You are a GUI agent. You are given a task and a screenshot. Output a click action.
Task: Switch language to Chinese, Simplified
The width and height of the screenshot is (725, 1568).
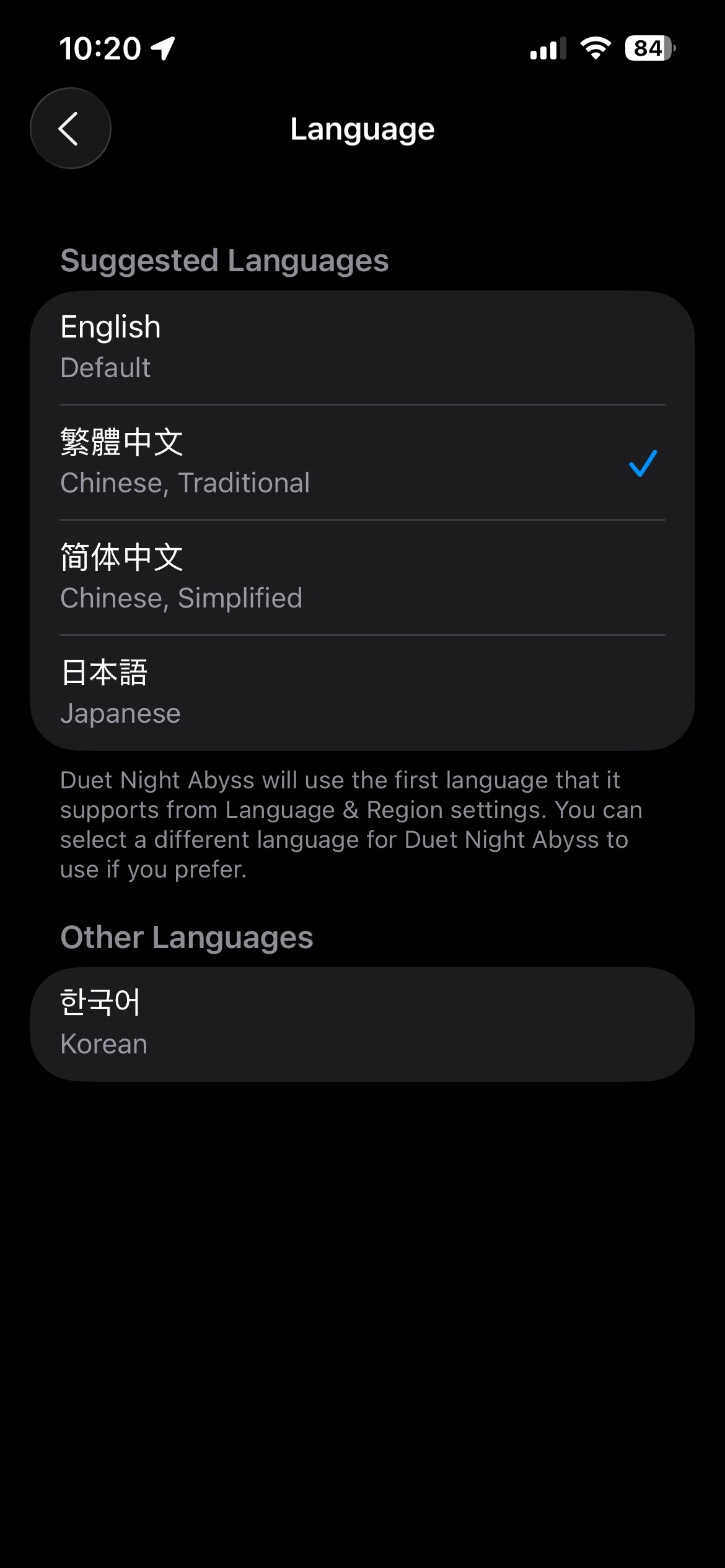tap(362, 577)
